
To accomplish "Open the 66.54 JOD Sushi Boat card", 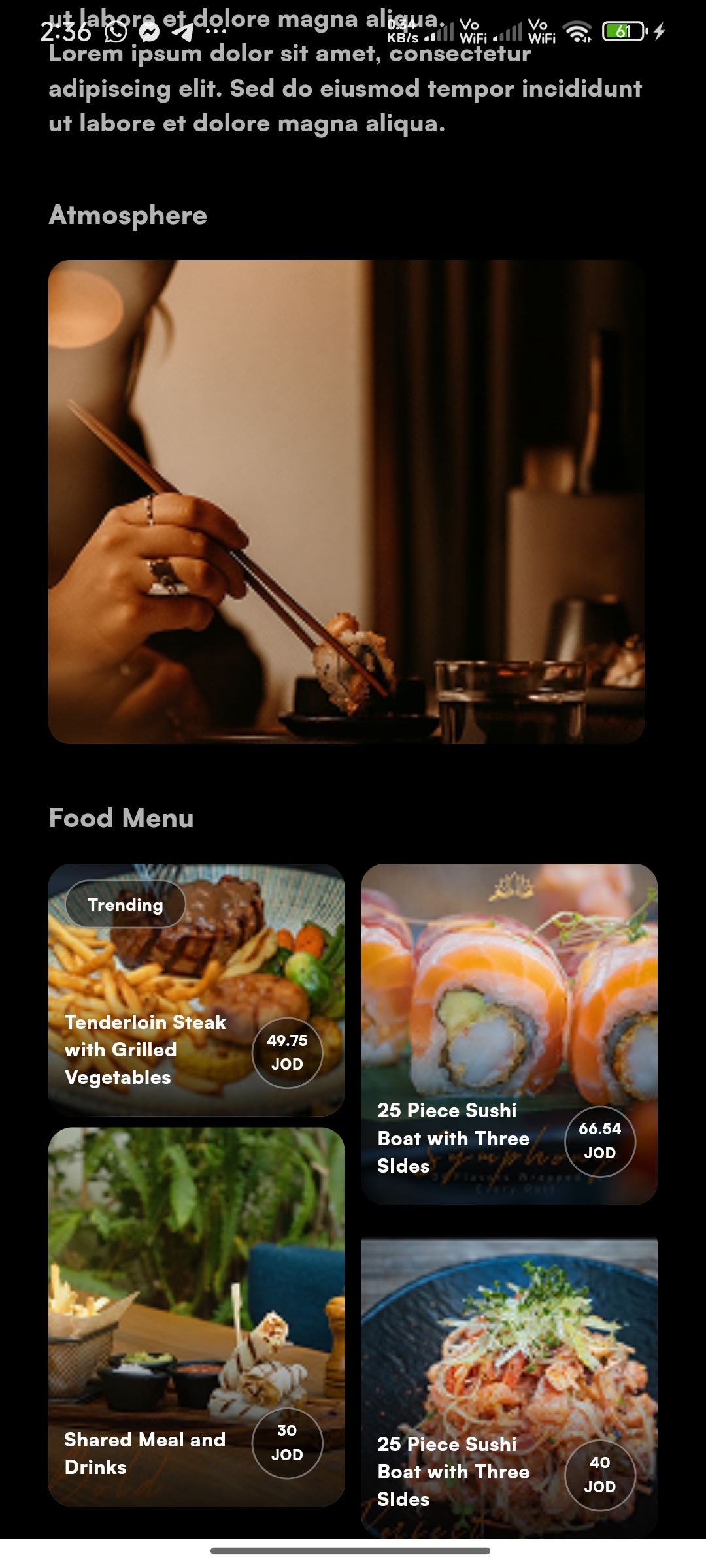I will 509,1034.
